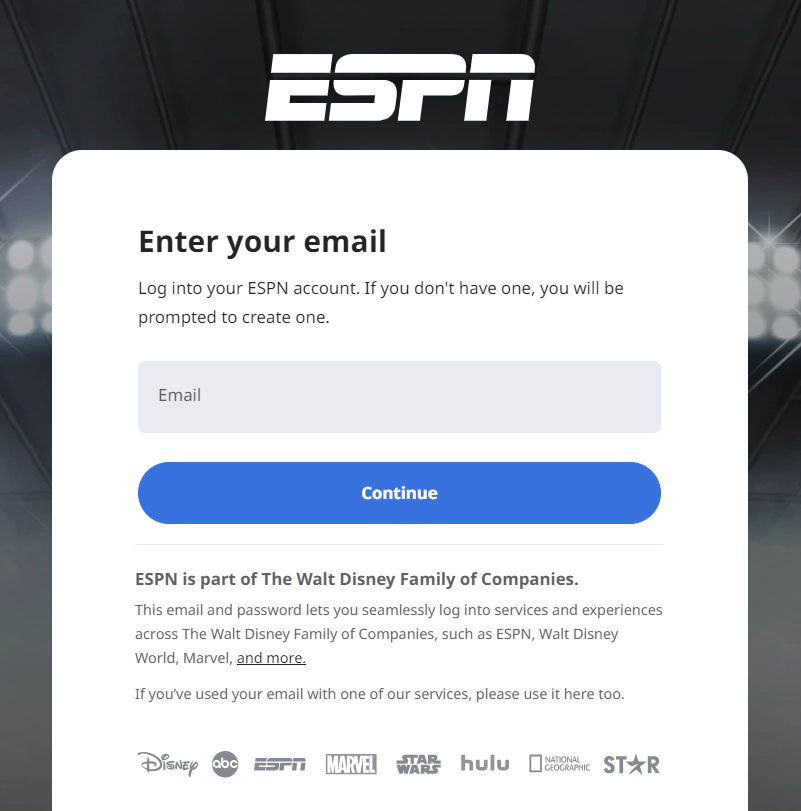Click the "Enter your email" heading
The height and width of the screenshot is (811, 801).
262,241
